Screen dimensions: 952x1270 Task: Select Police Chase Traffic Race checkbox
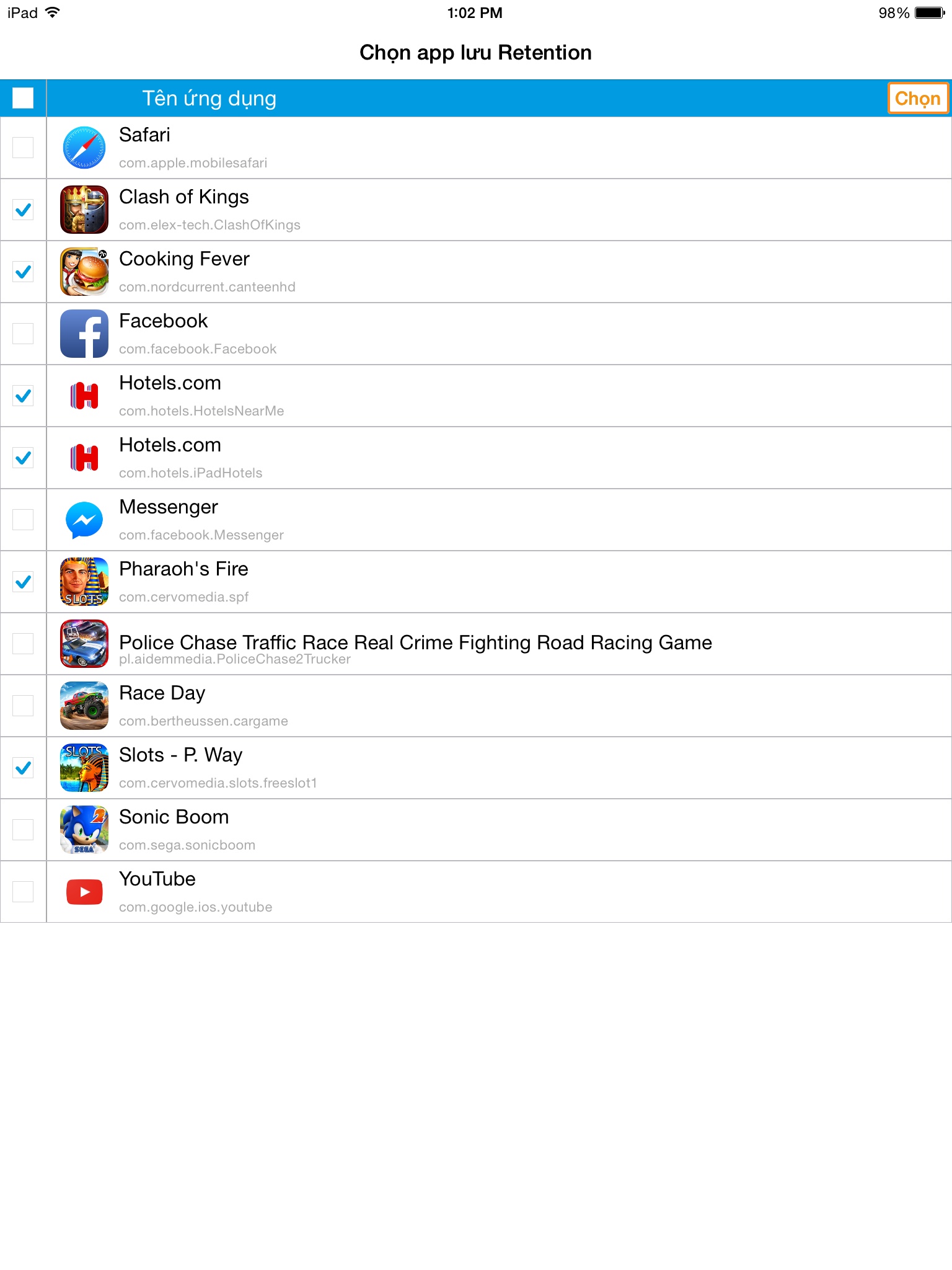coord(23,644)
